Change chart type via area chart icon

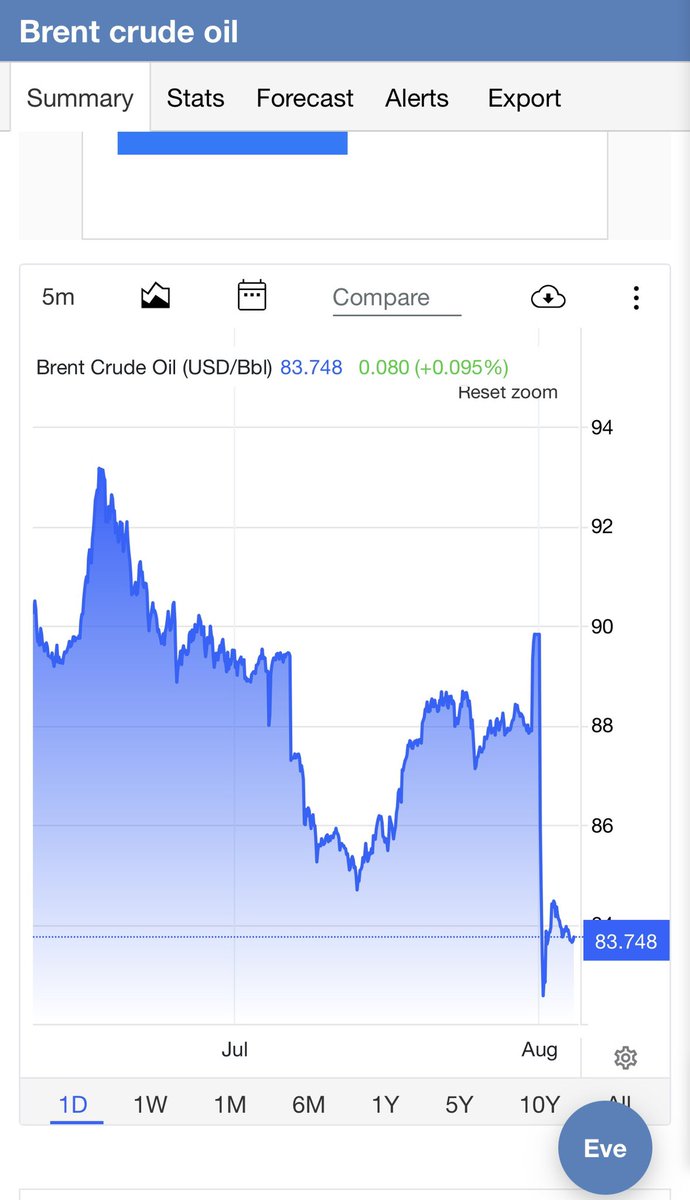pyautogui.click(x=155, y=296)
